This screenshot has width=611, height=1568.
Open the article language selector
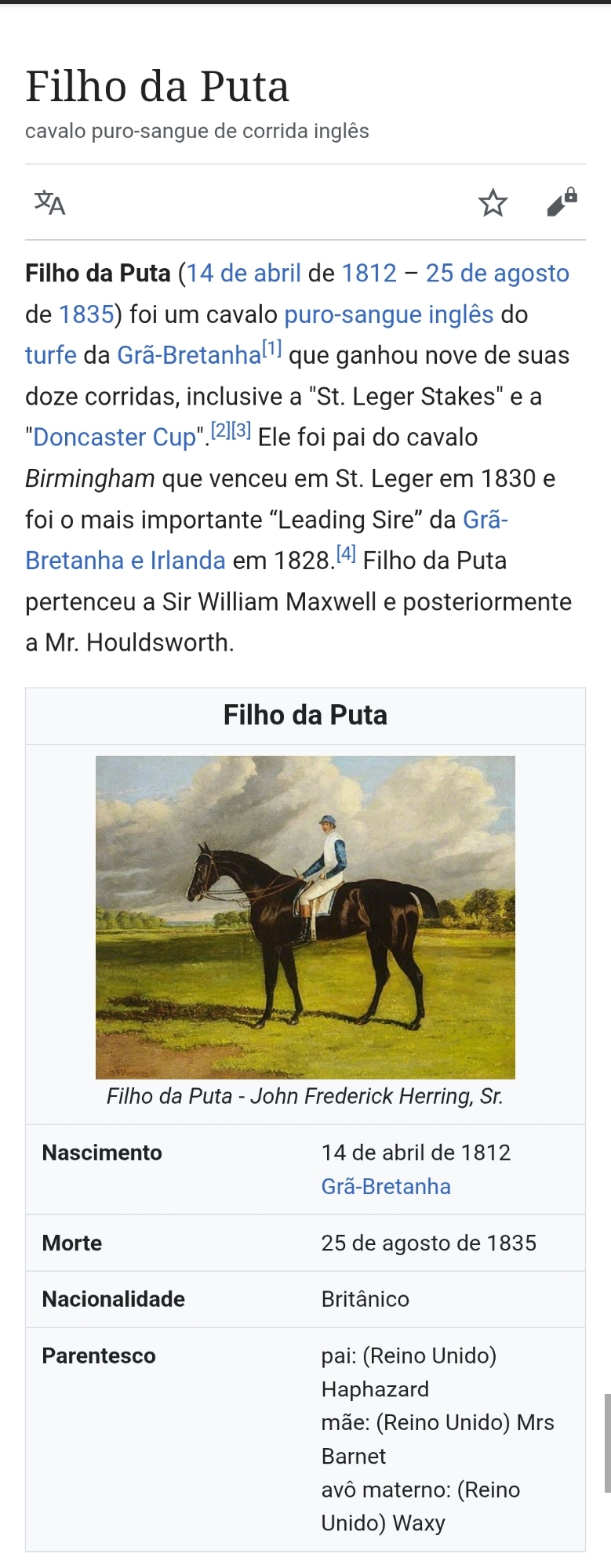(x=49, y=203)
